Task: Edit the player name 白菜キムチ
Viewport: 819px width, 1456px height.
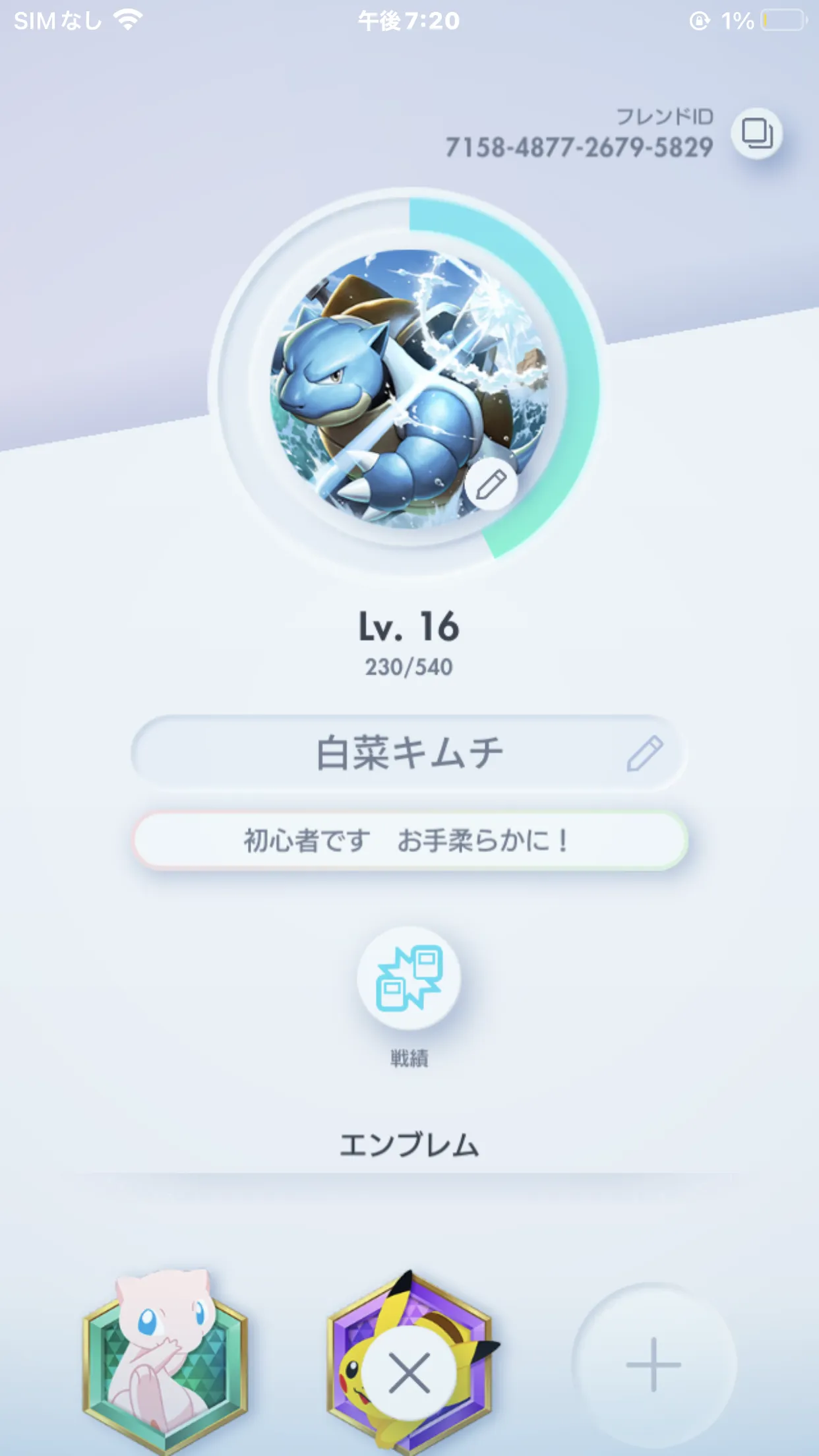Action: point(644,754)
